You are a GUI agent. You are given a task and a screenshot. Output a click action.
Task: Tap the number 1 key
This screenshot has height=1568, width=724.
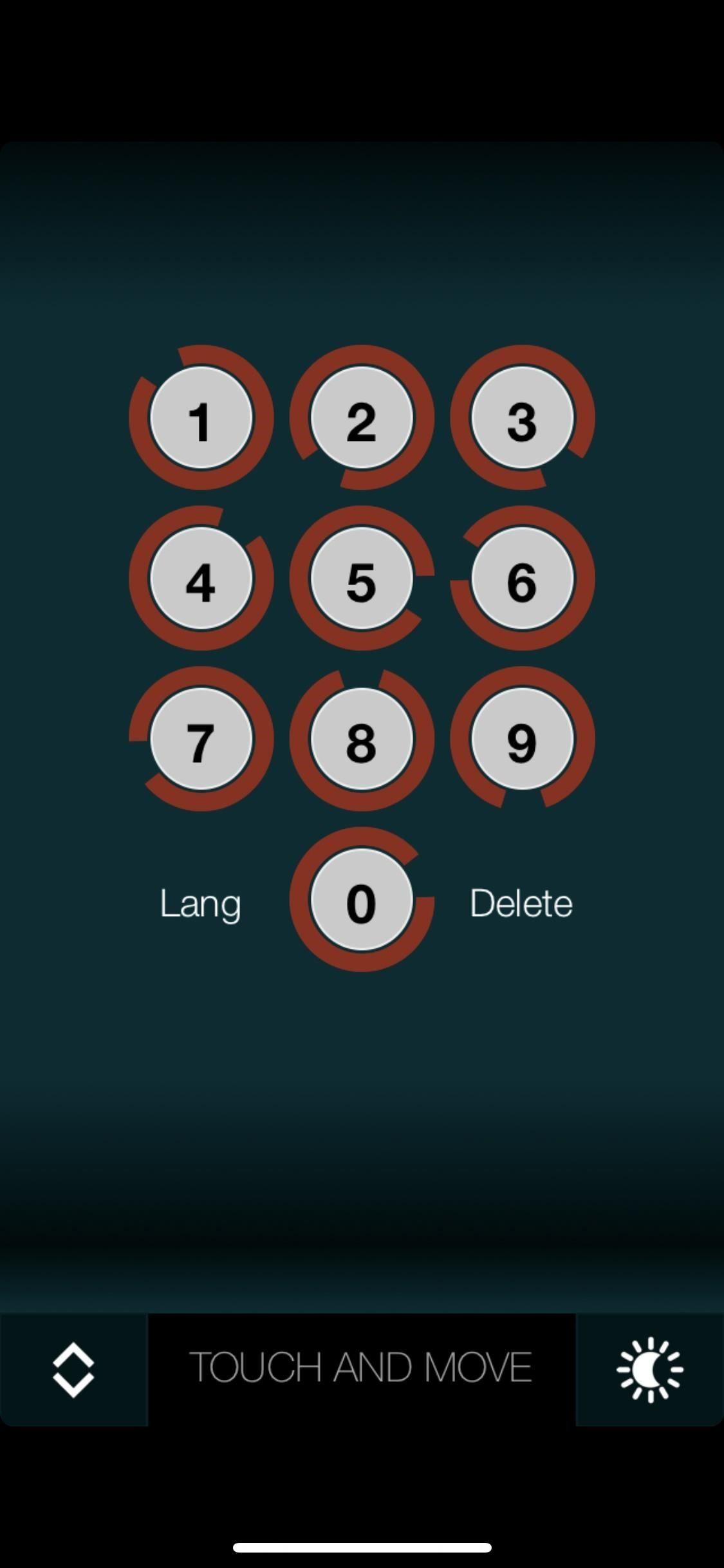click(201, 418)
